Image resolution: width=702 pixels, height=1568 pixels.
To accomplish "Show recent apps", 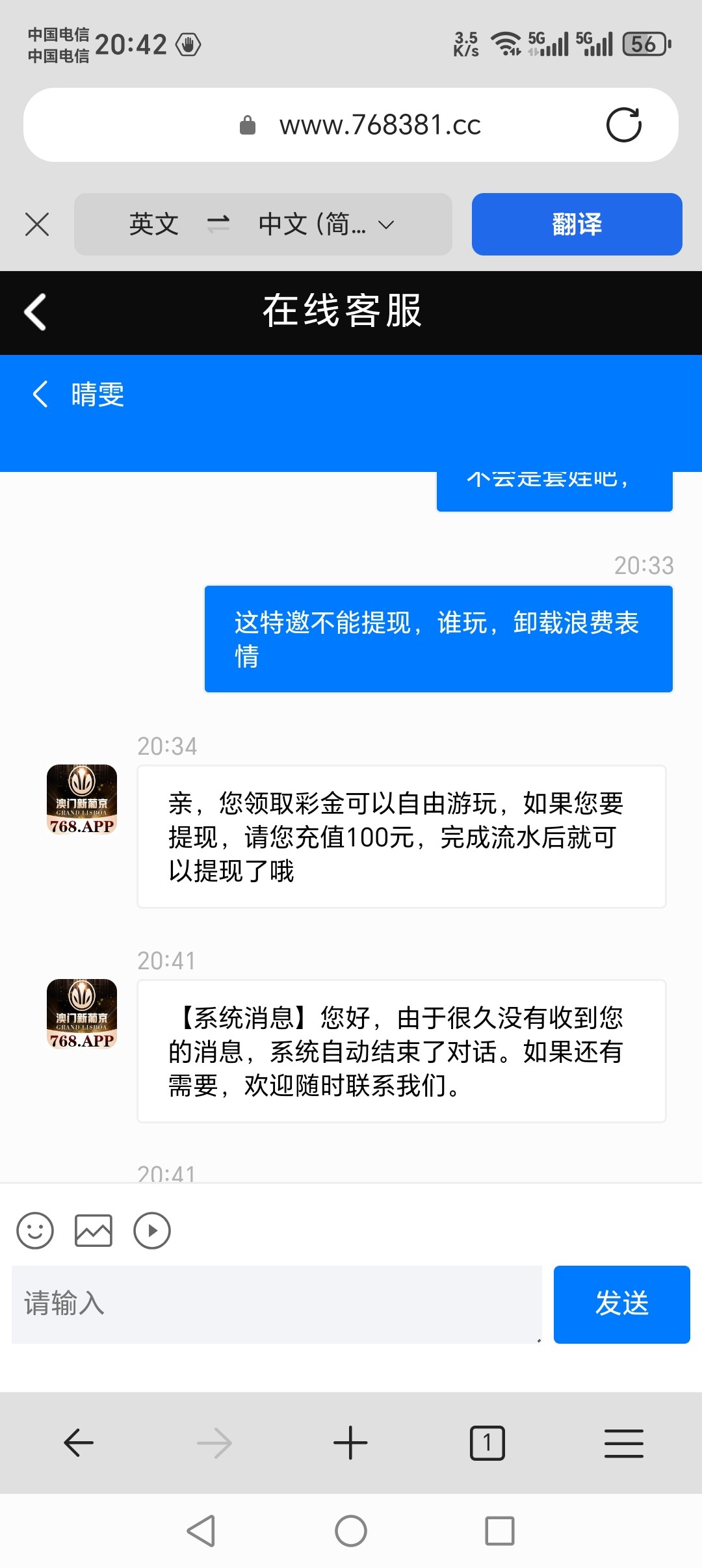I will (500, 1531).
